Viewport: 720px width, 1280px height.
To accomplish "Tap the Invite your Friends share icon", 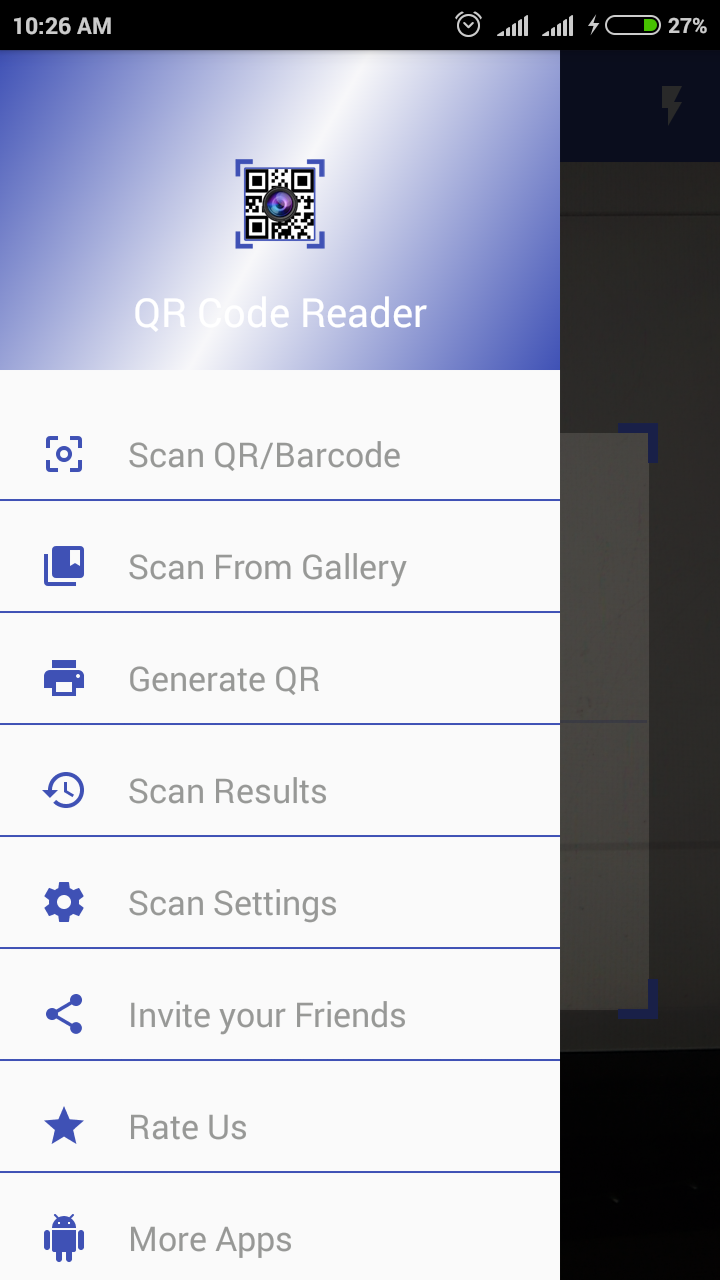I will tap(64, 1015).
